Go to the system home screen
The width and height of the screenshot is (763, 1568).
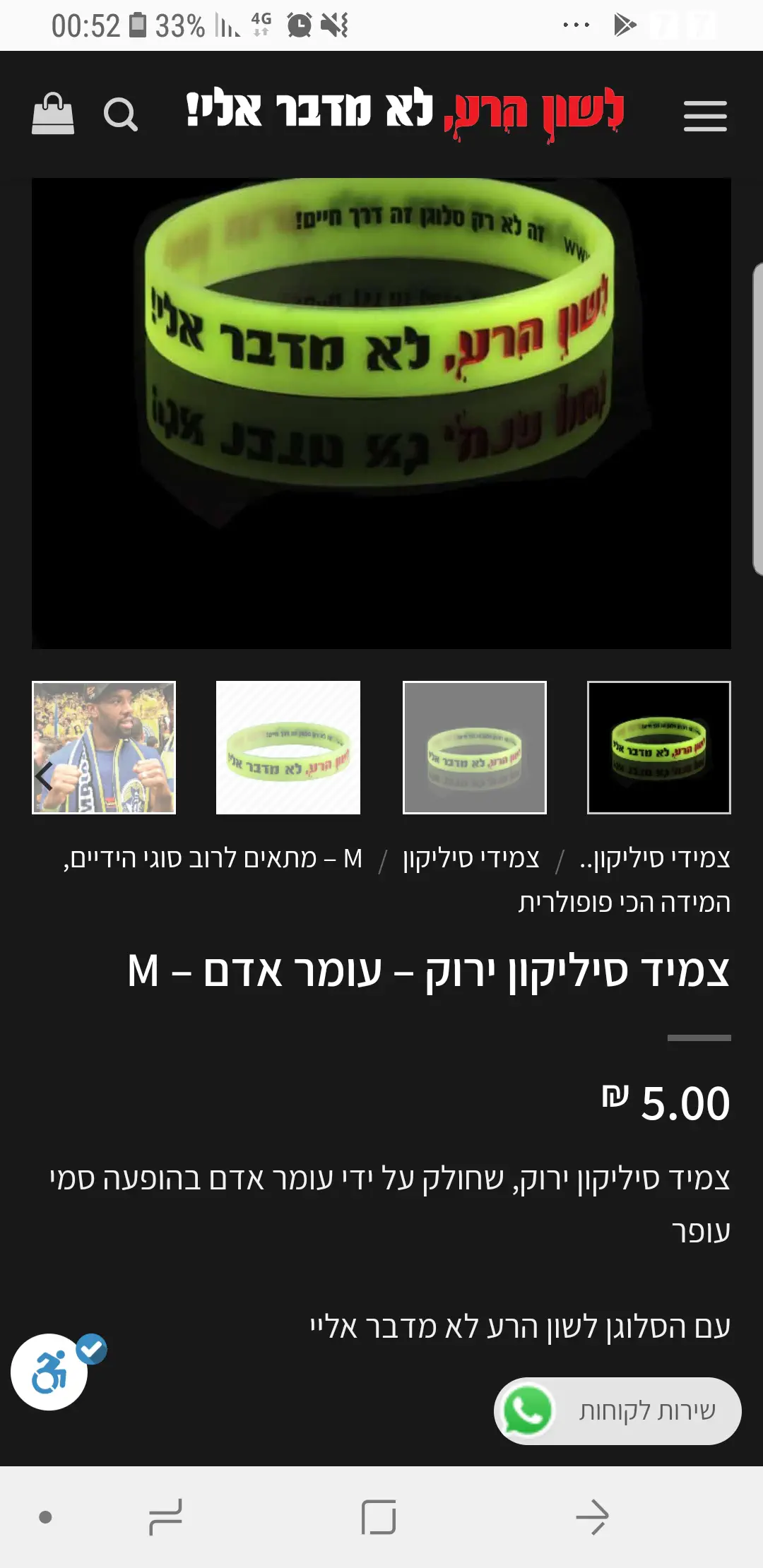(x=379, y=1516)
